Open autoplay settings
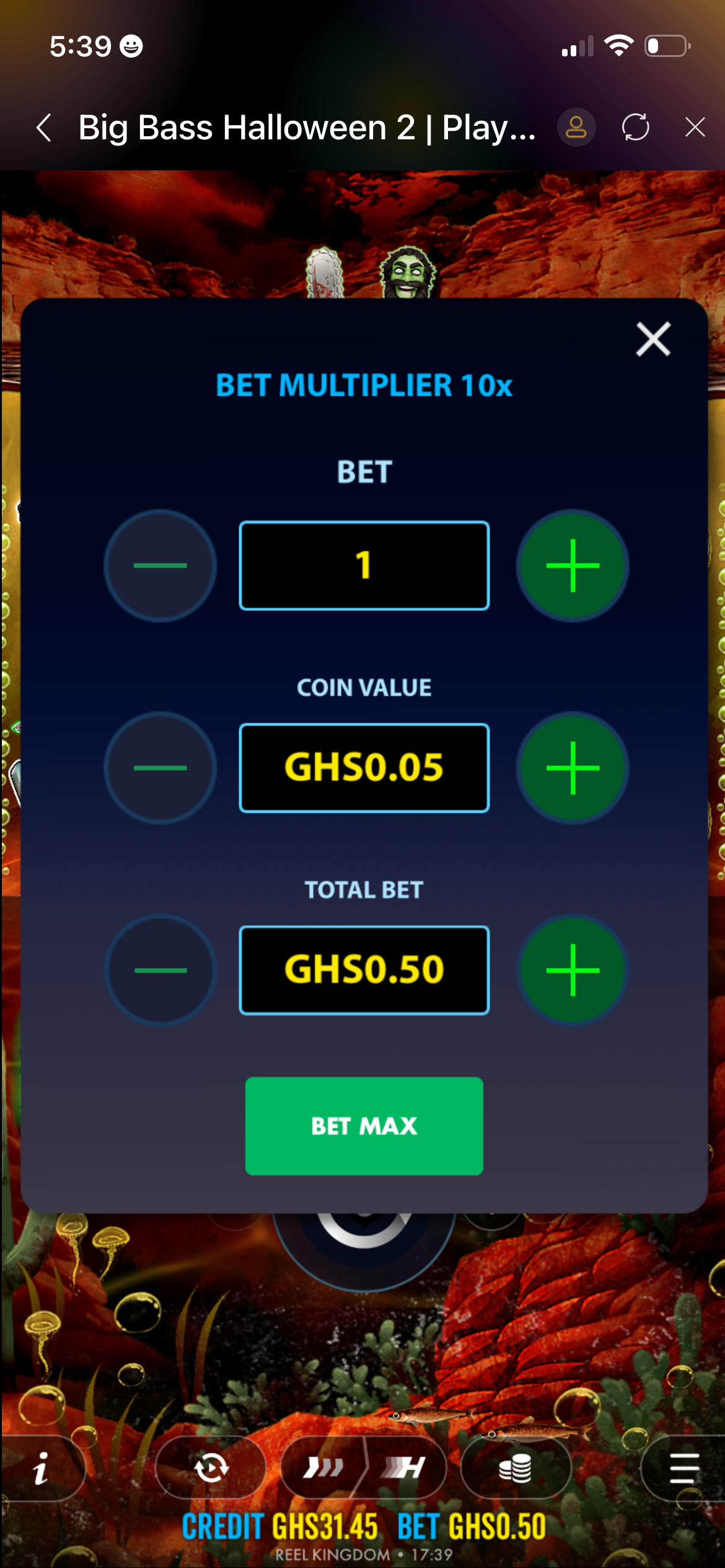725x1568 pixels. click(x=211, y=1468)
